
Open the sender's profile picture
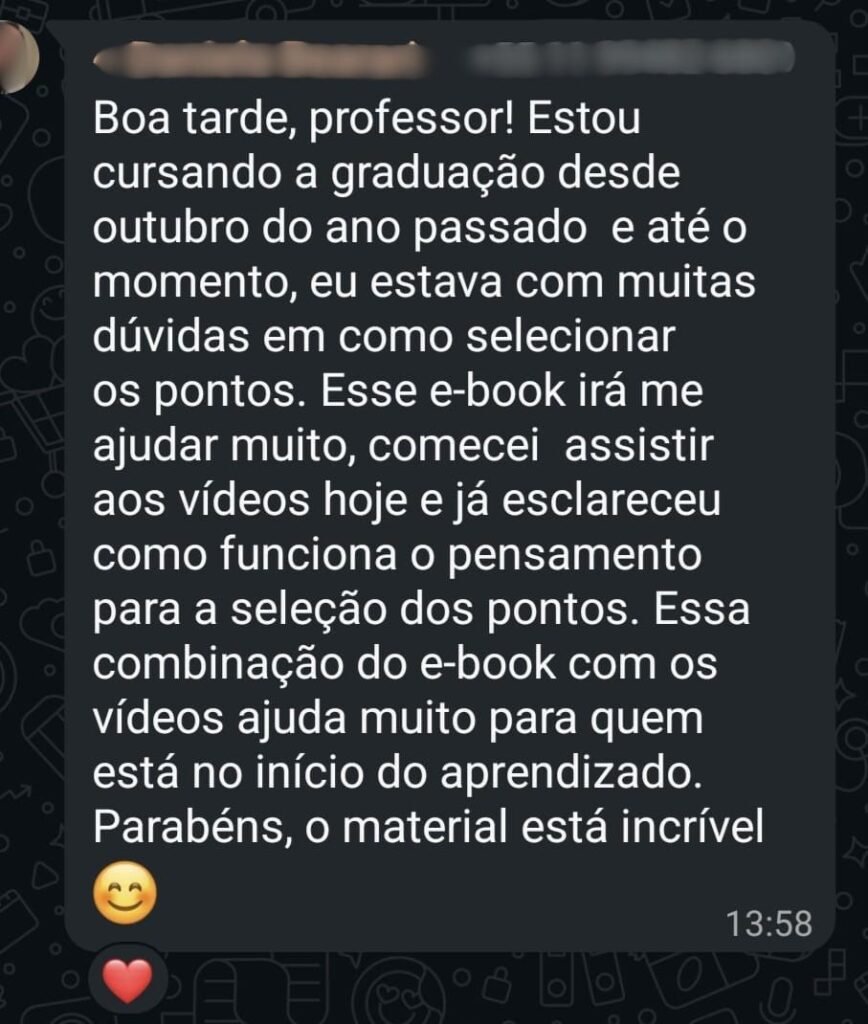(16, 56)
